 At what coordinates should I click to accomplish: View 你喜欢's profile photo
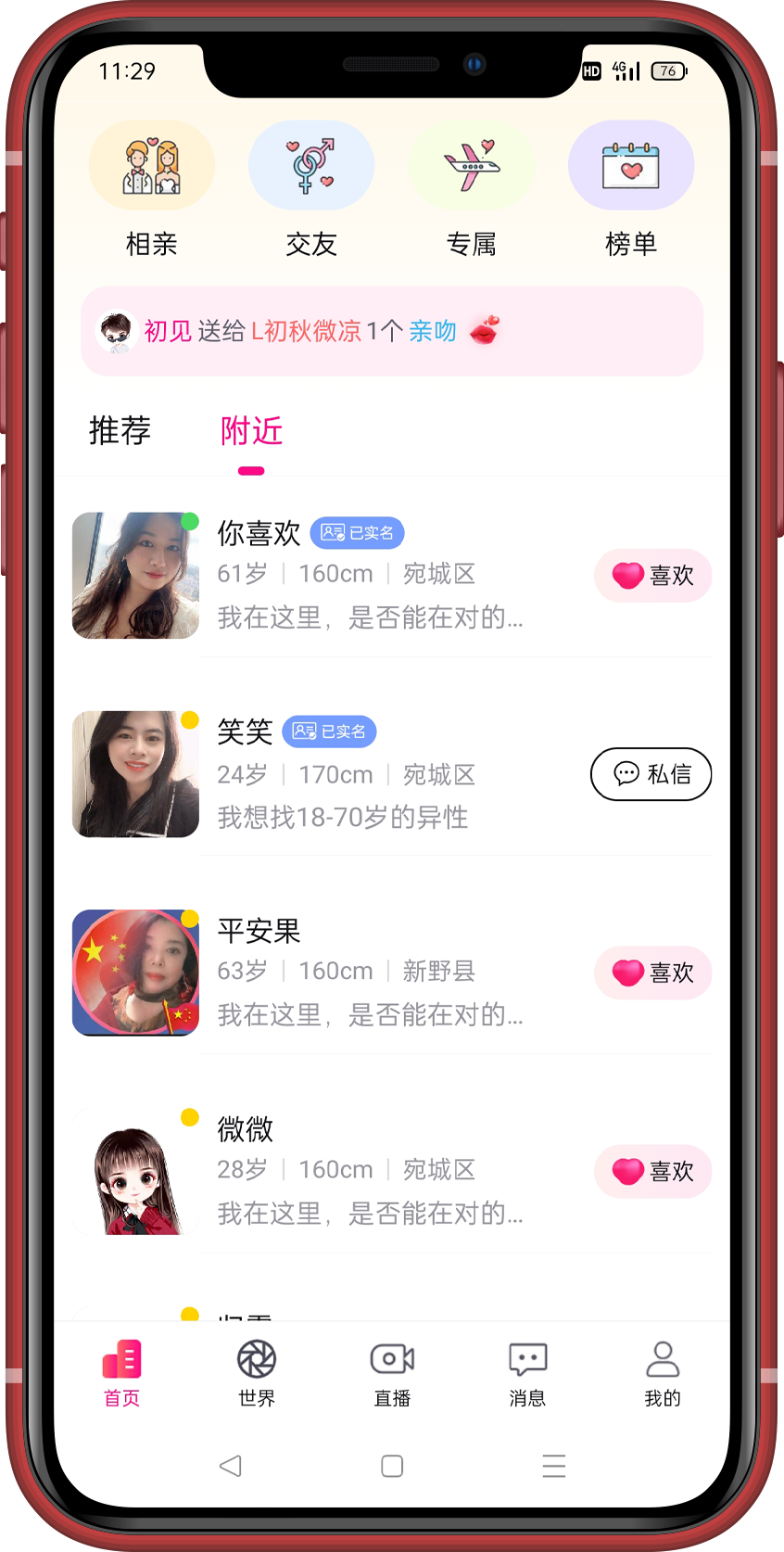[x=135, y=576]
